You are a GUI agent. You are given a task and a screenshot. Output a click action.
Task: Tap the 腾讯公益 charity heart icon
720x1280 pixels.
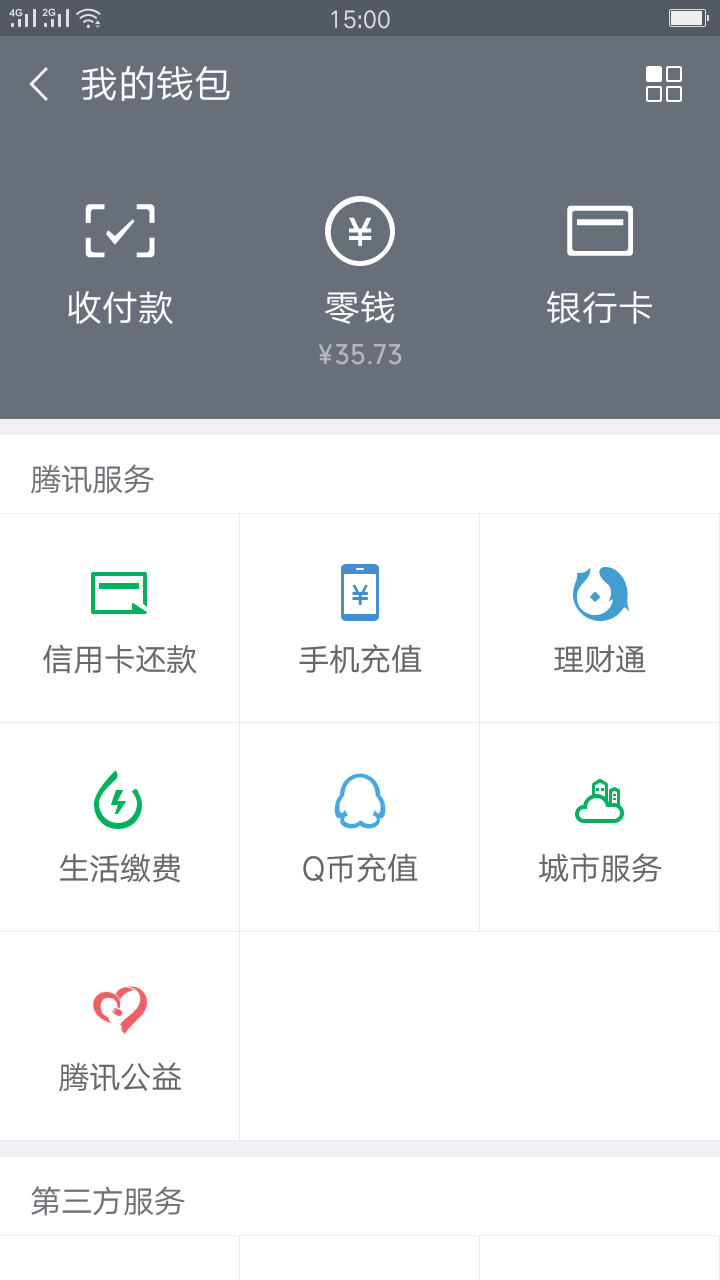[119, 1010]
